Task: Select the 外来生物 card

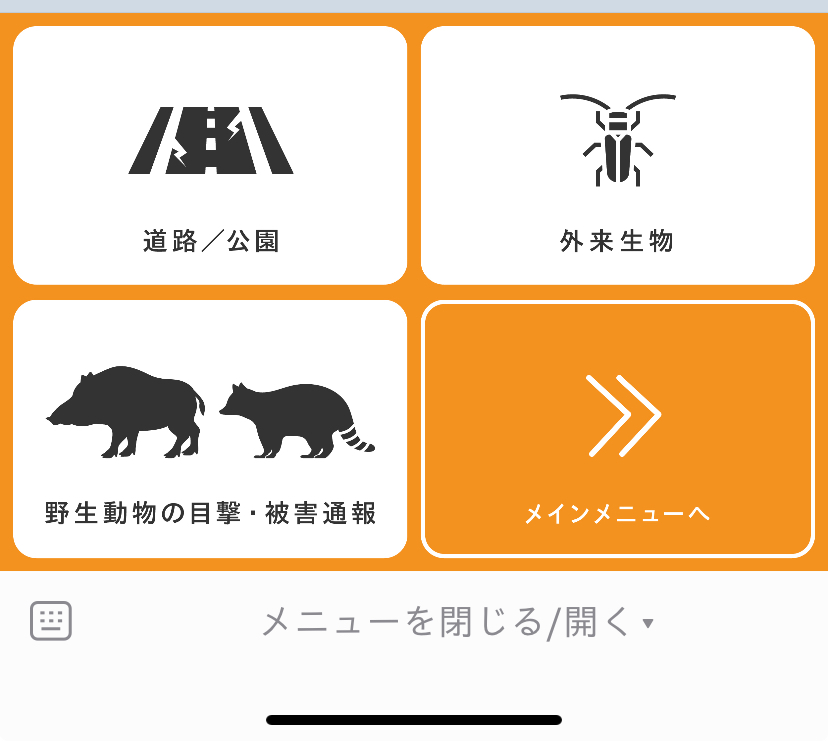Action: pos(618,156)
